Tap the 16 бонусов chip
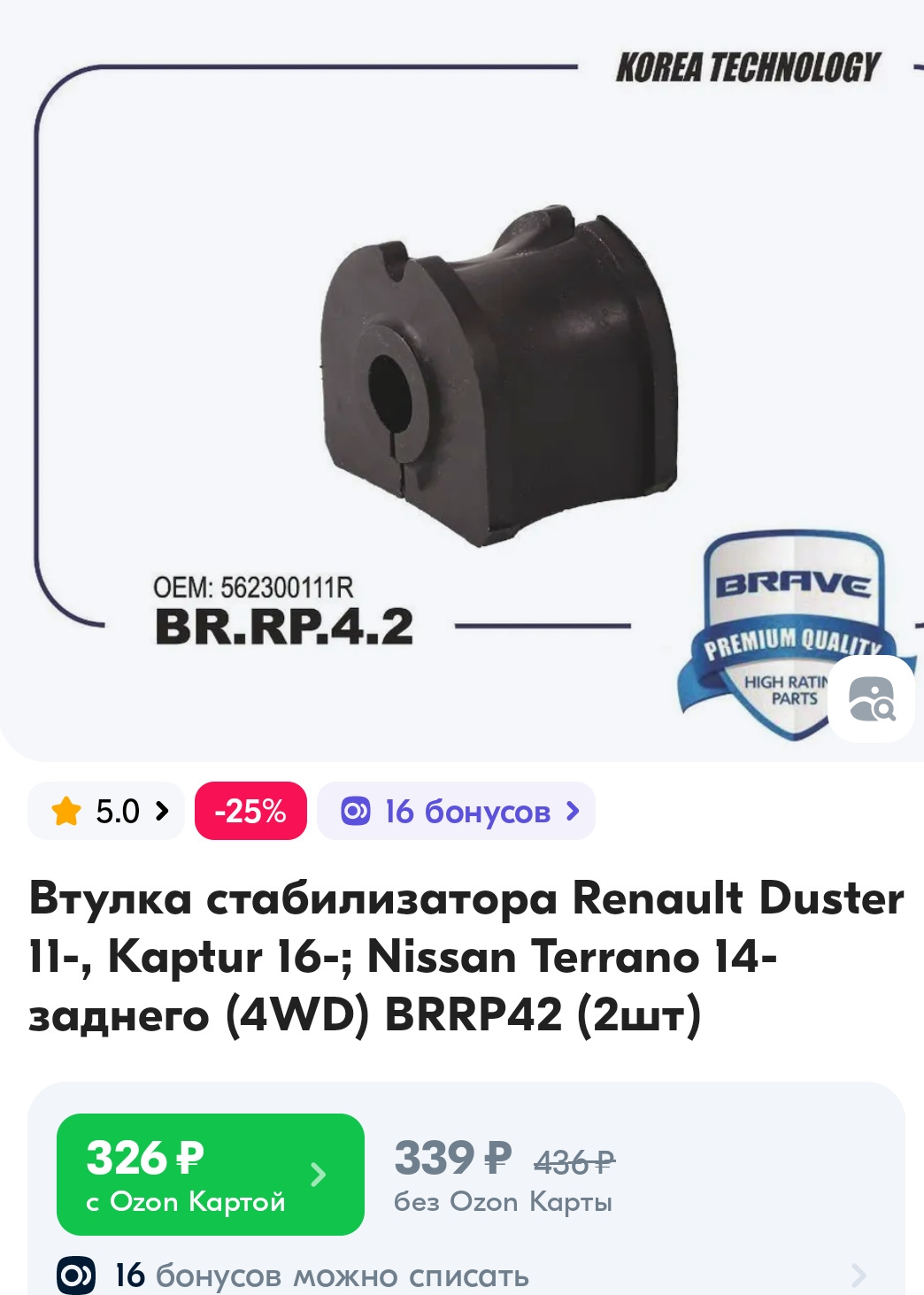Screen dimensions: 924x1295 pyautogui.click(x=456, y=811)
